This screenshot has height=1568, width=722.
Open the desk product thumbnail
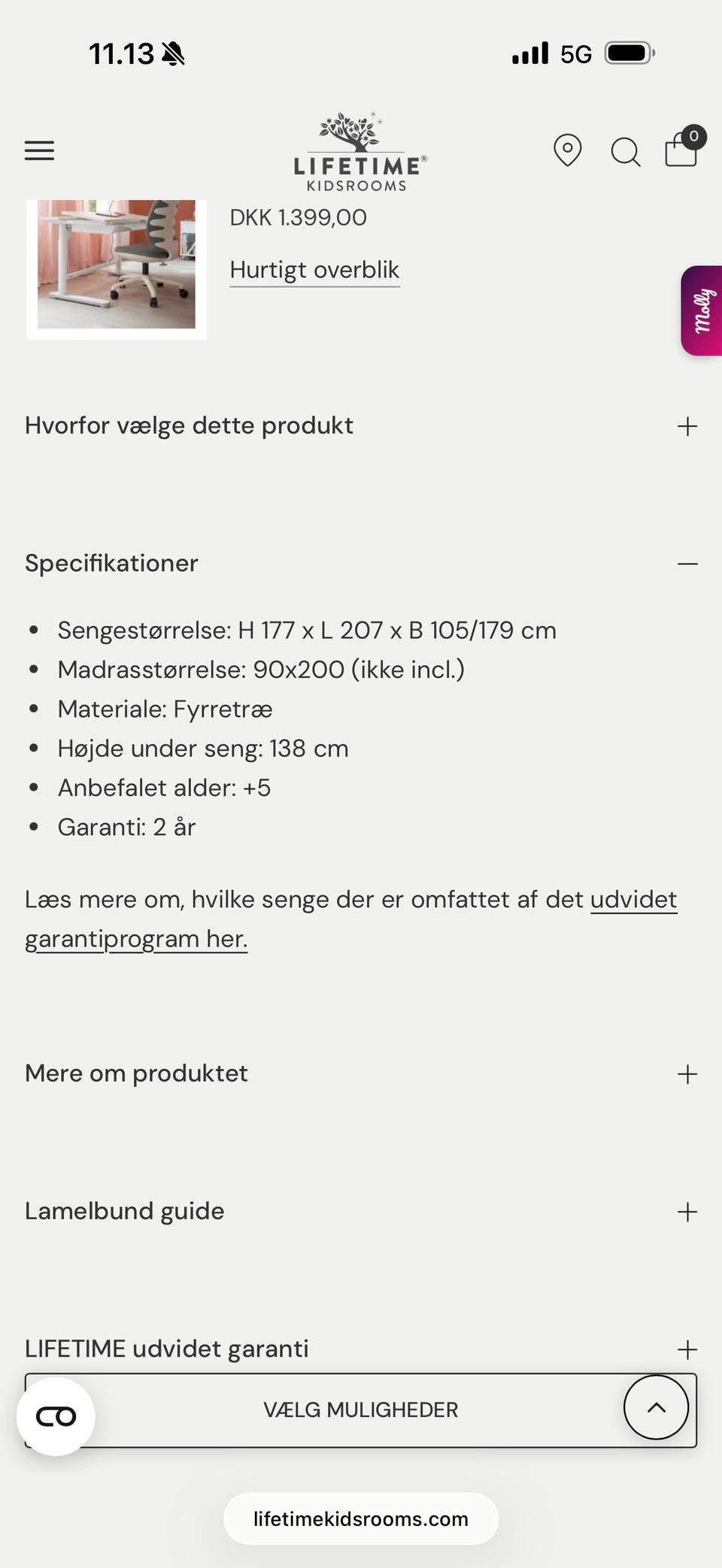tap(117, 265)
